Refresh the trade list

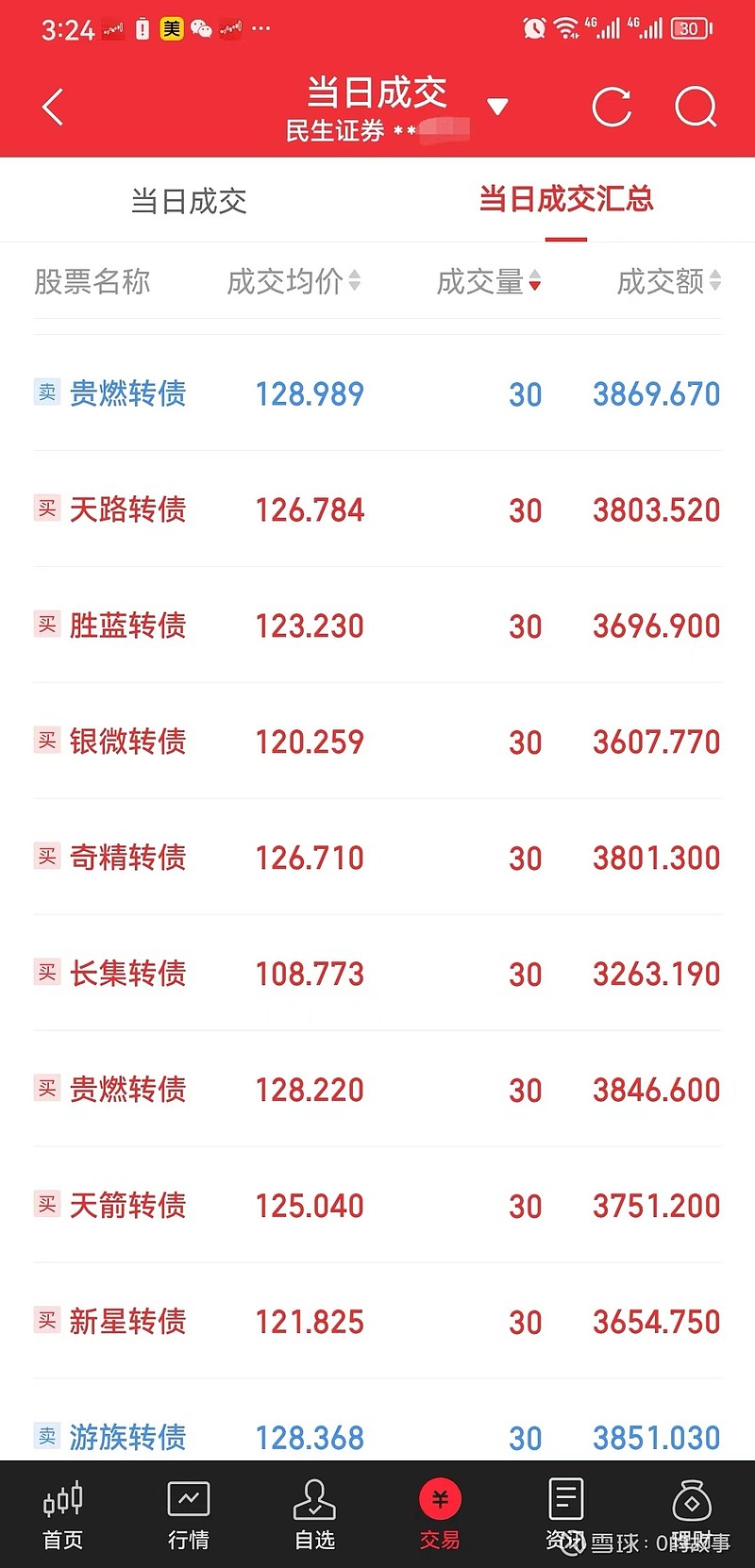click(612, 108)
